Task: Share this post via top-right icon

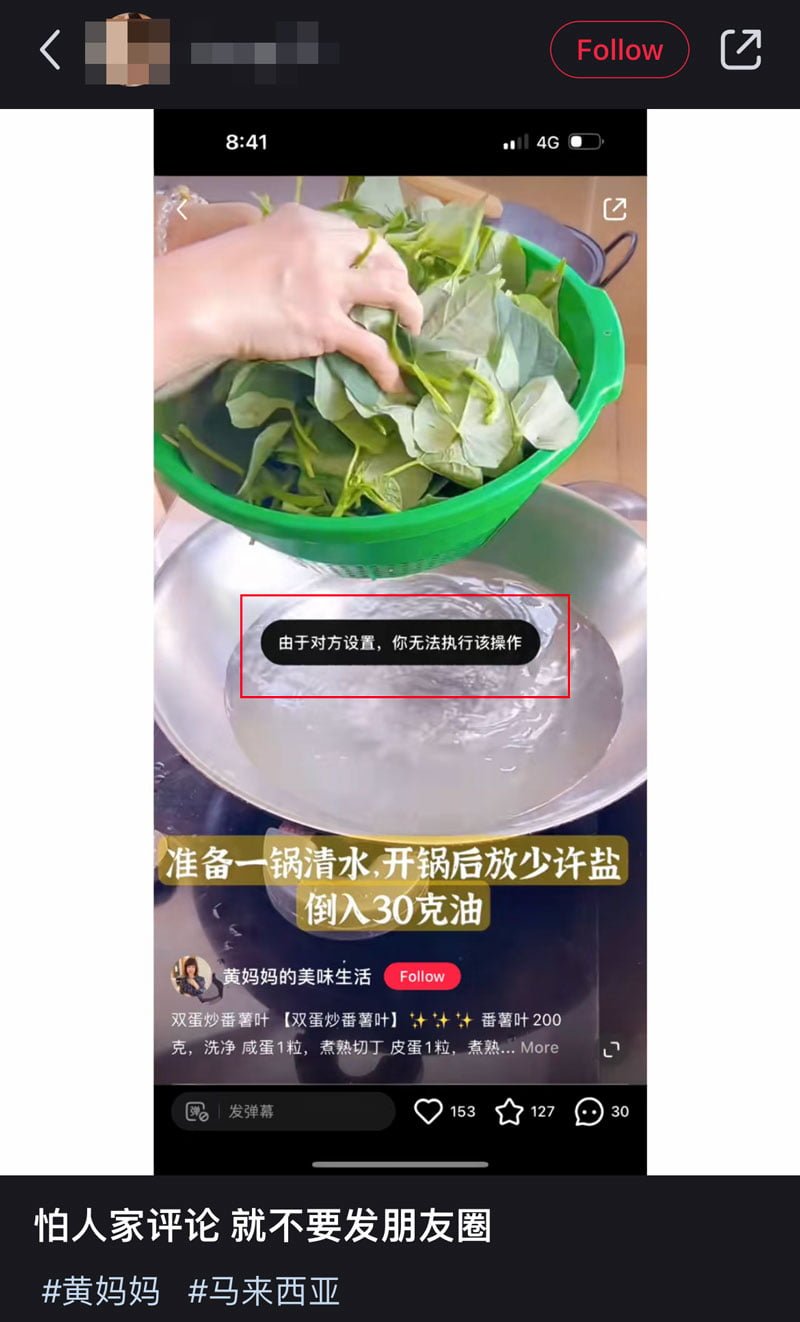Action: [741, 49]
